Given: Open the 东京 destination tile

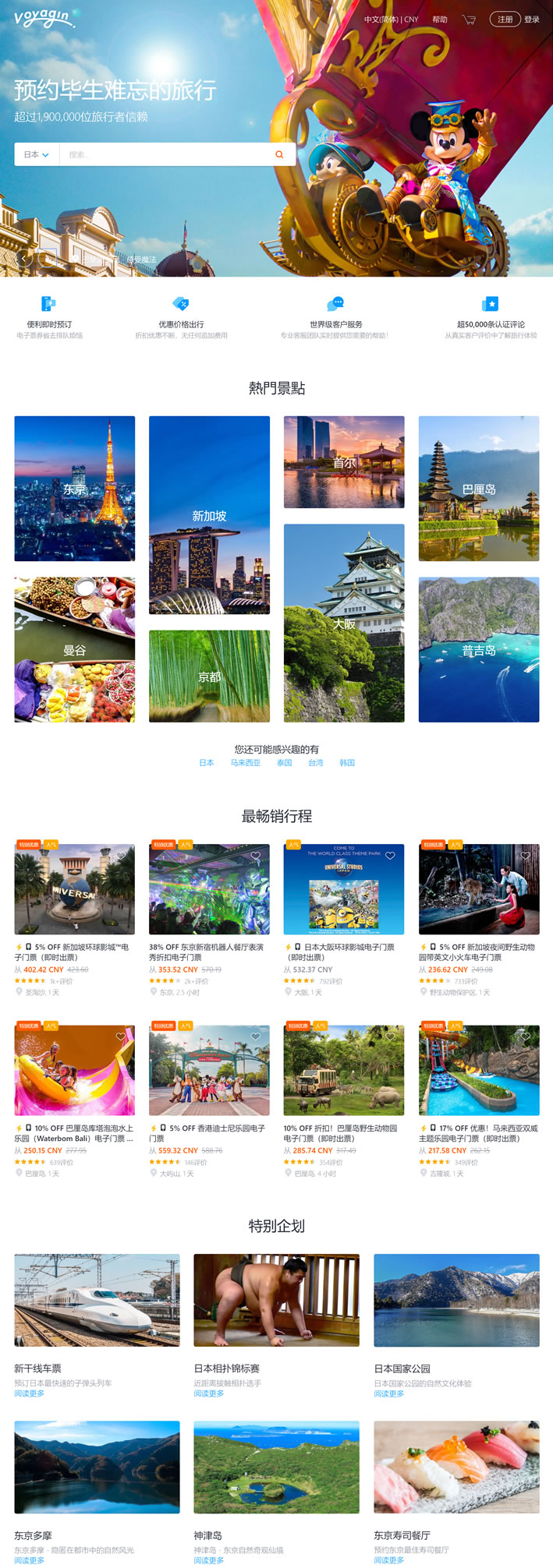Looking at the screenshot, I should [x=74, y=489].
